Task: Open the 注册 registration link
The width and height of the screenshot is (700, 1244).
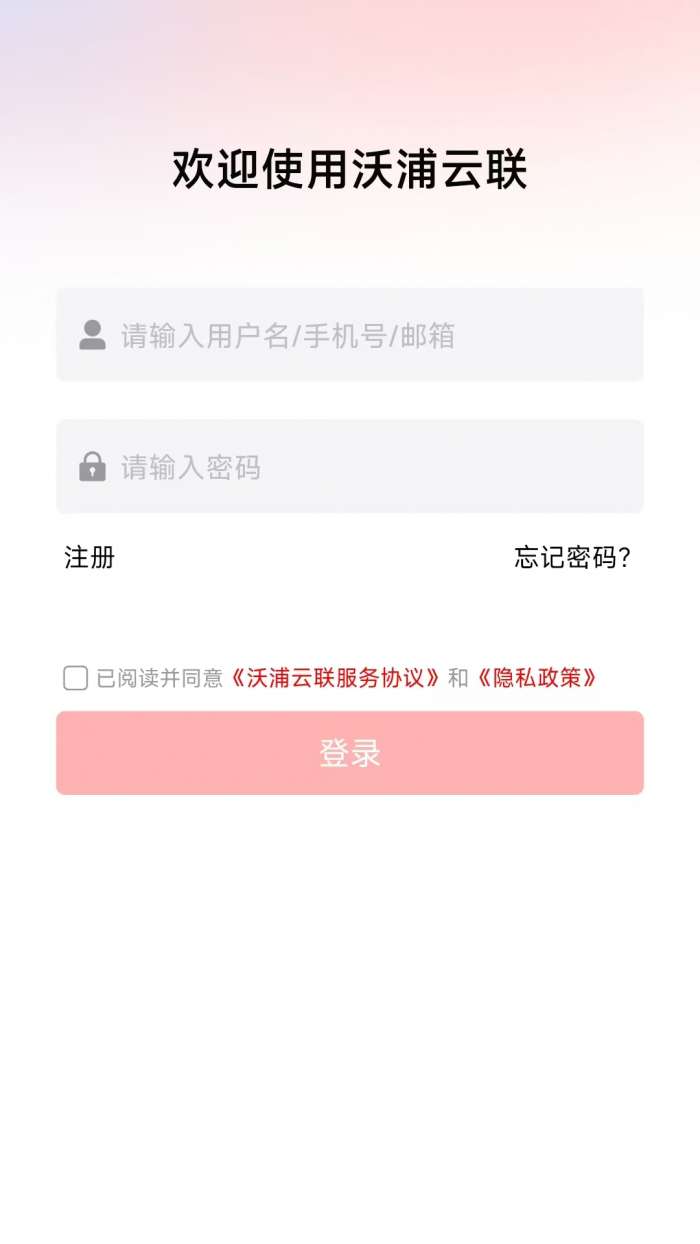Action: [90, 558]
